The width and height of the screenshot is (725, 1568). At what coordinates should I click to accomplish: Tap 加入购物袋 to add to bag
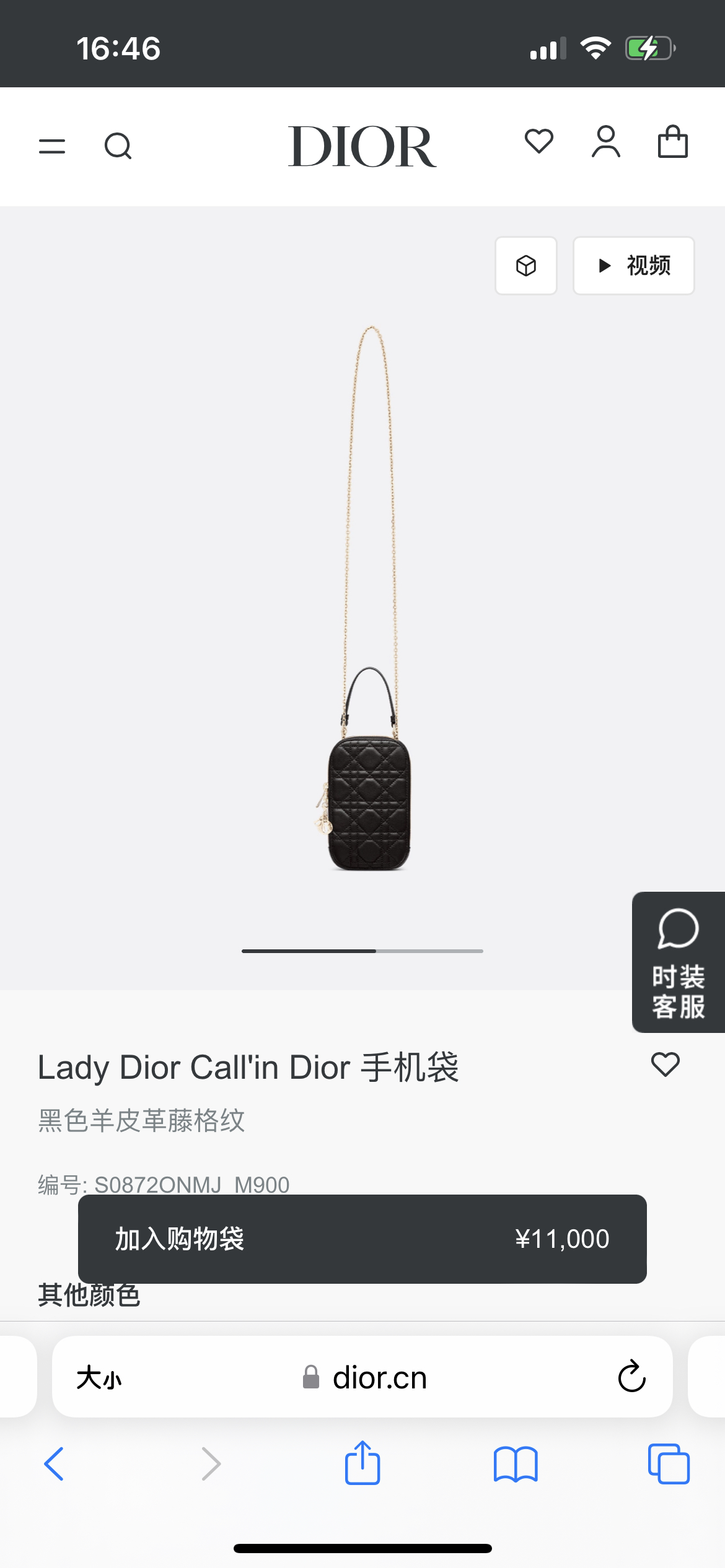pyautogui.click(x=362, y=1239)
